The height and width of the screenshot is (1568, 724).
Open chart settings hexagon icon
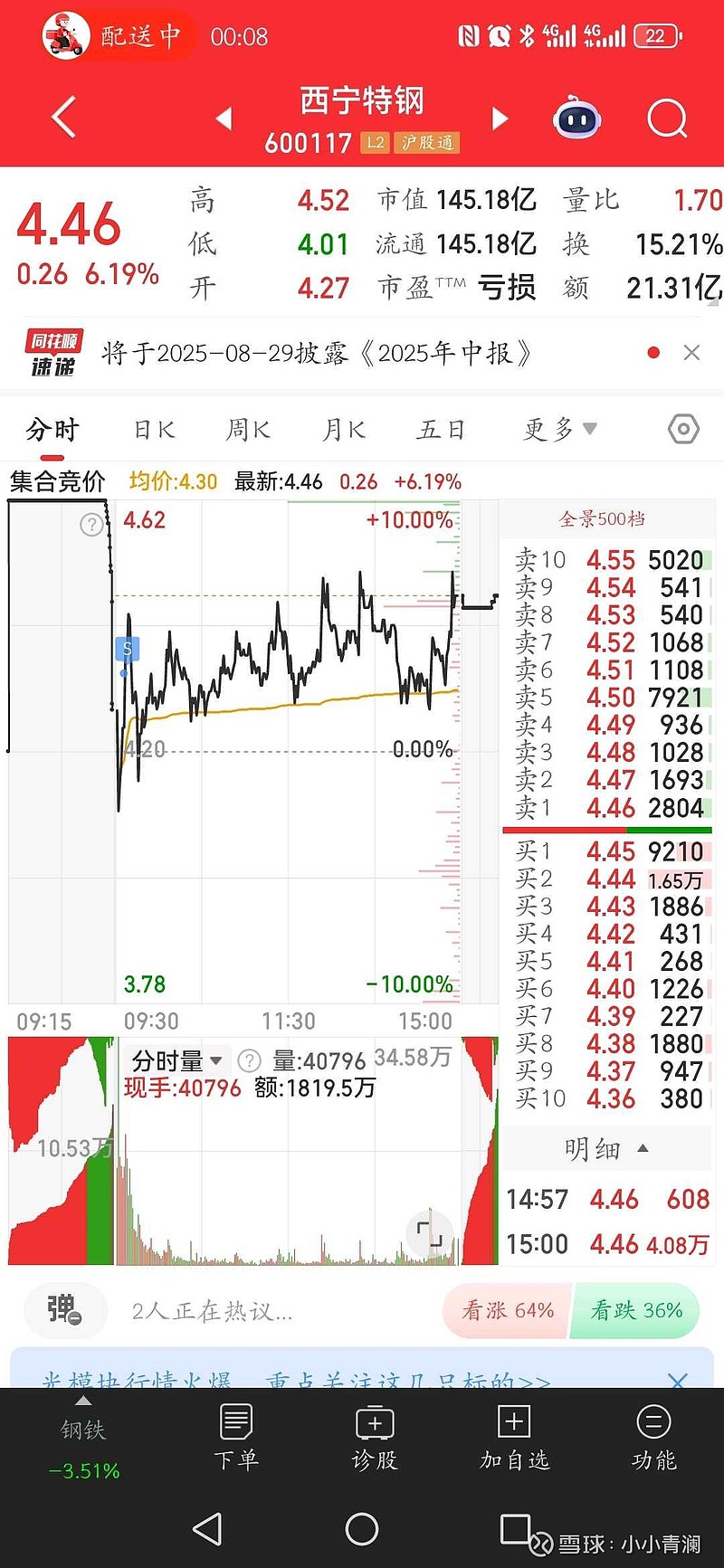tap(683, 429)
